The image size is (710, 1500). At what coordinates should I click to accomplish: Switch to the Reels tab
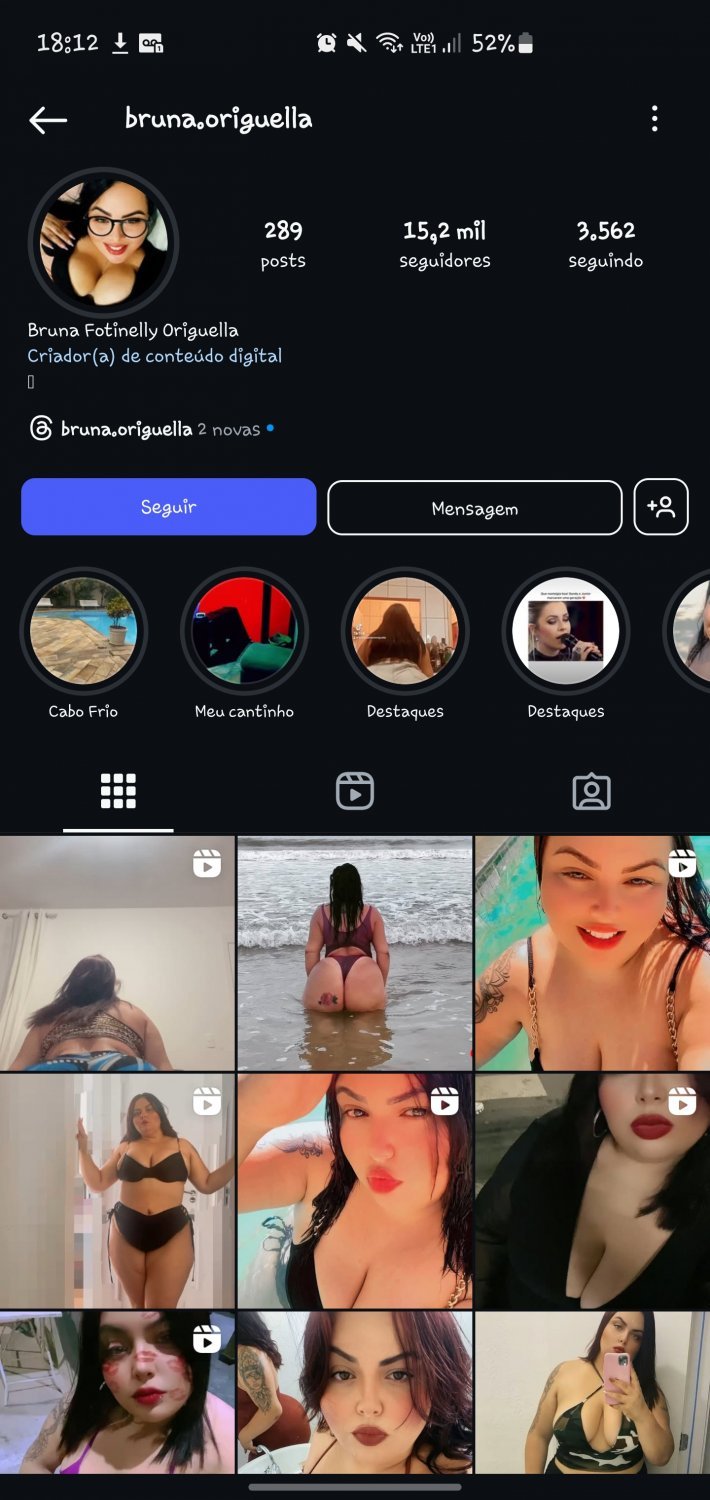tap(354, 791)
